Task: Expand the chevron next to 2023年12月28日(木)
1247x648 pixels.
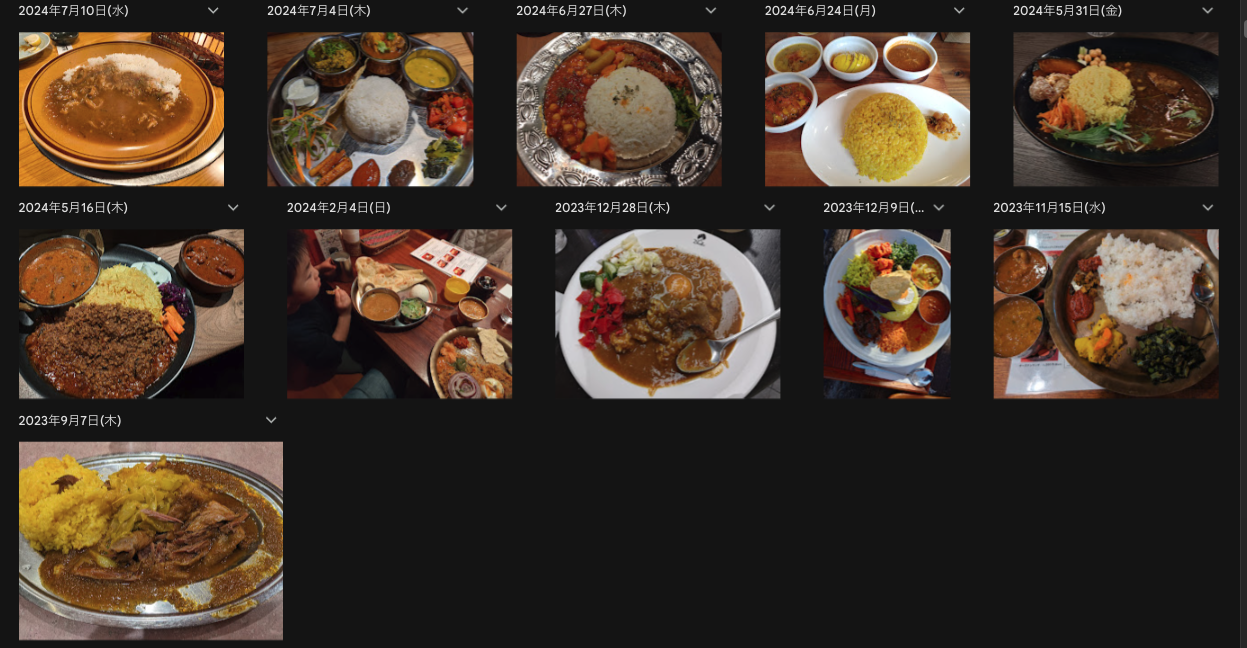Action: pos(769,208)
